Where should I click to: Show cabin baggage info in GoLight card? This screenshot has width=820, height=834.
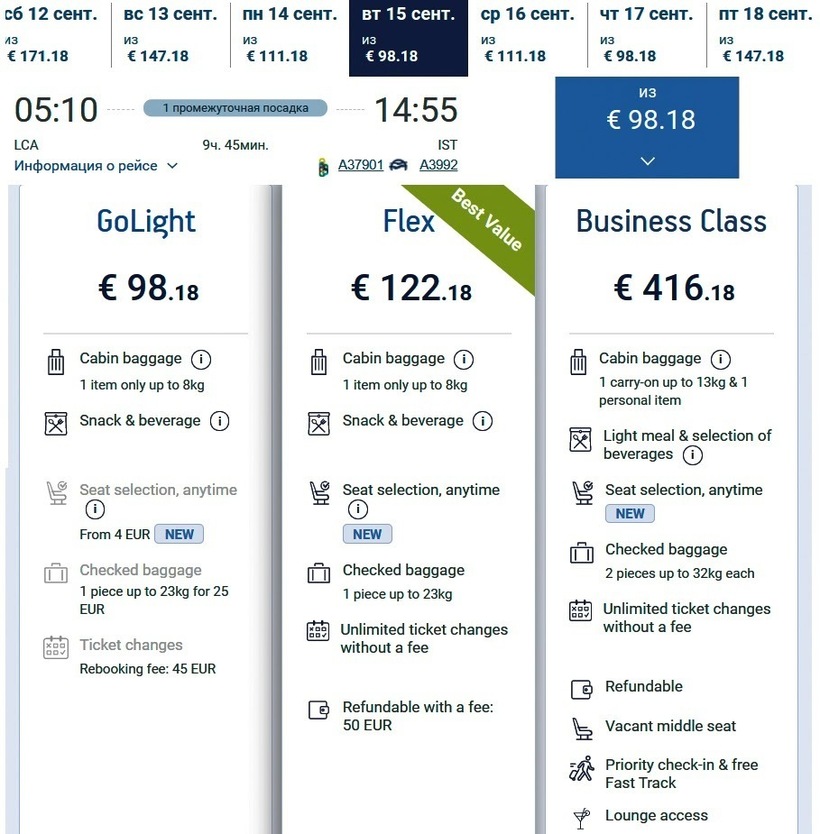(201, 359)
